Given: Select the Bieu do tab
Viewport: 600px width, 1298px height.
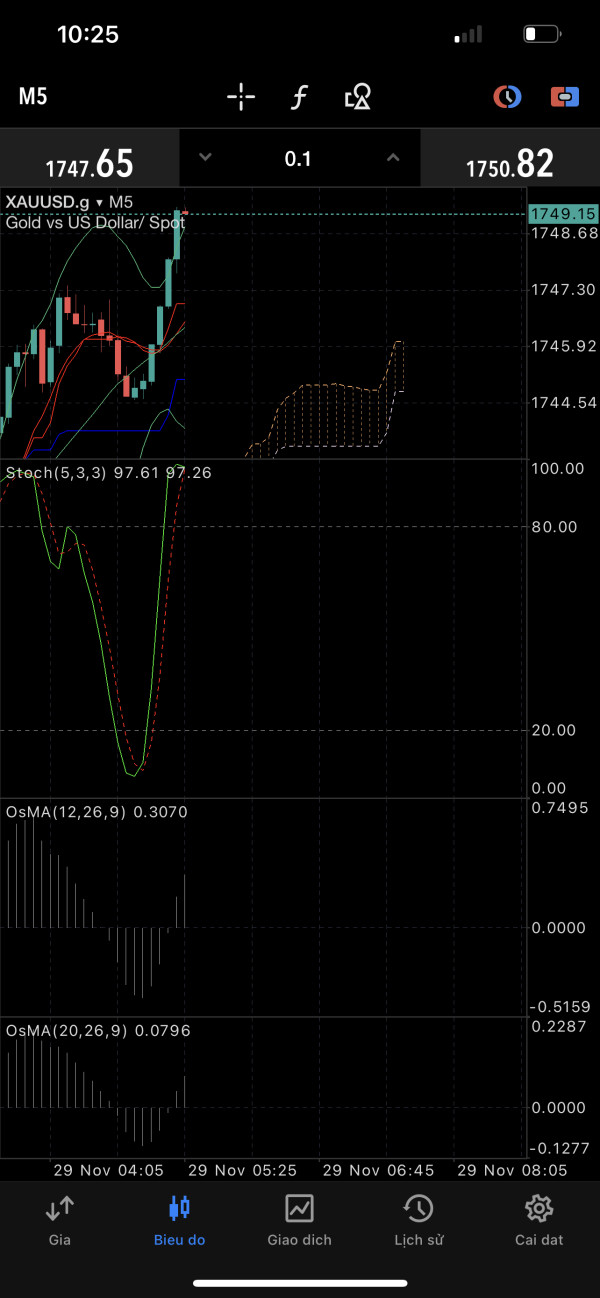Looking at the screenshot, I should click(x=179, y=1220).
